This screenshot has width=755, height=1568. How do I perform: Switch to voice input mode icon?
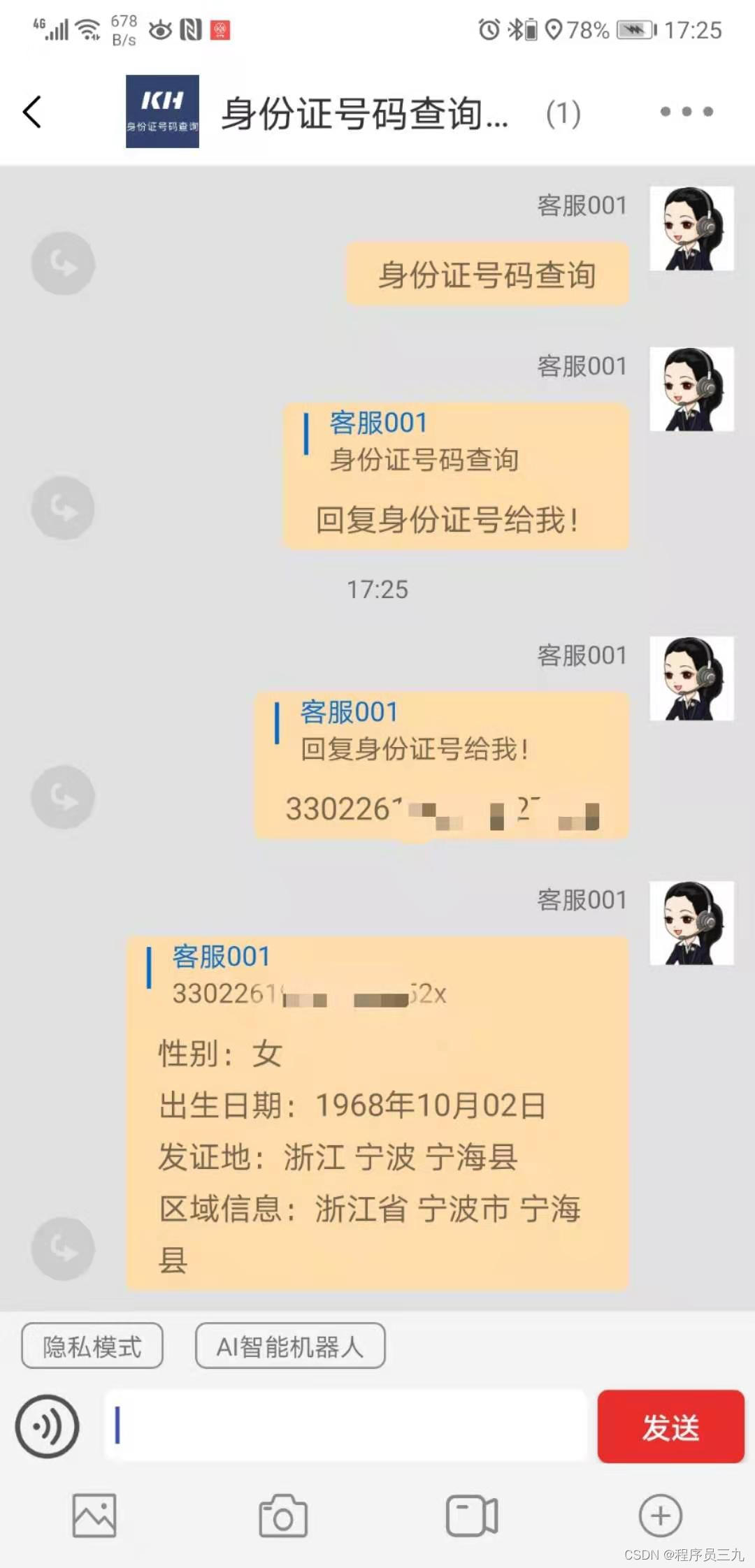coord(46,1425)
